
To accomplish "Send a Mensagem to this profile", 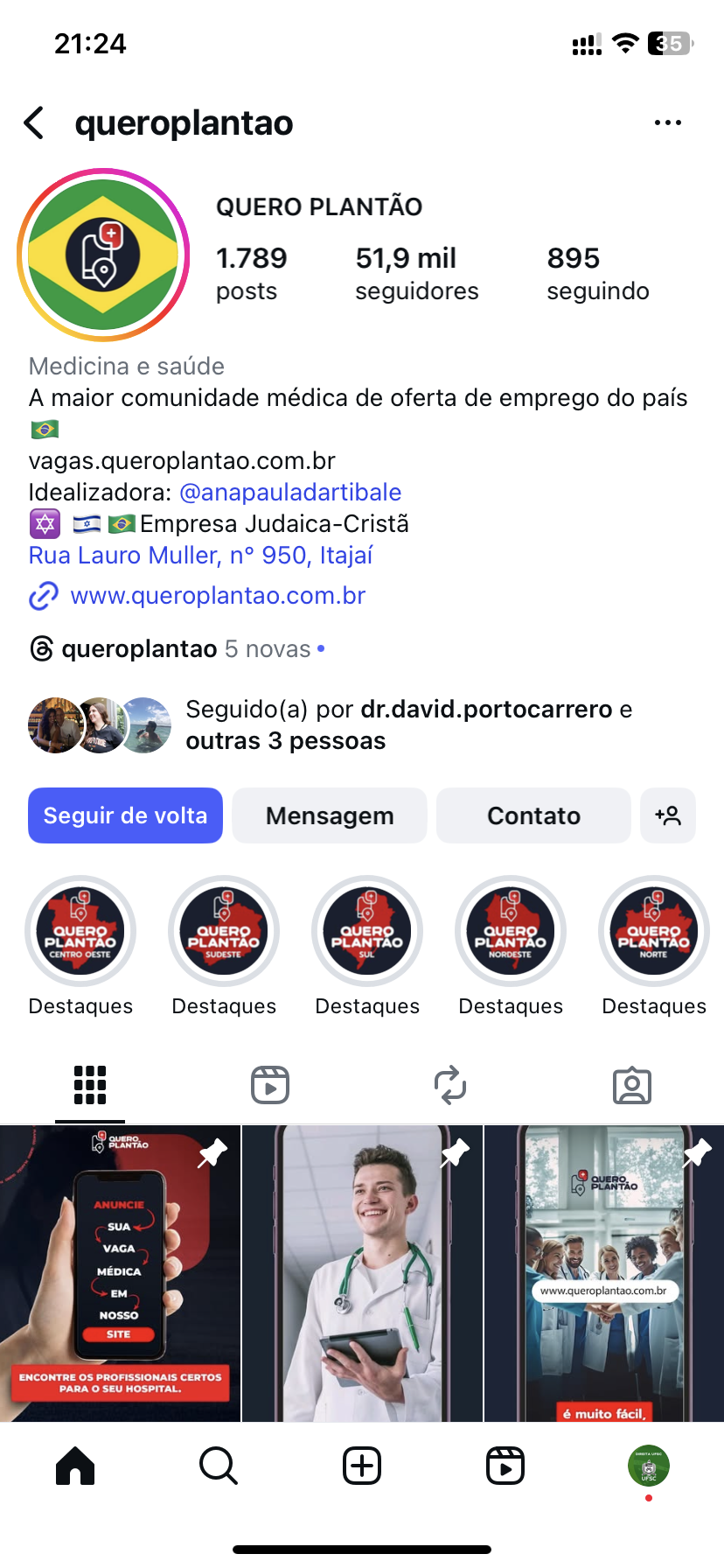I will pyautogui.click(x=330, y=815).
